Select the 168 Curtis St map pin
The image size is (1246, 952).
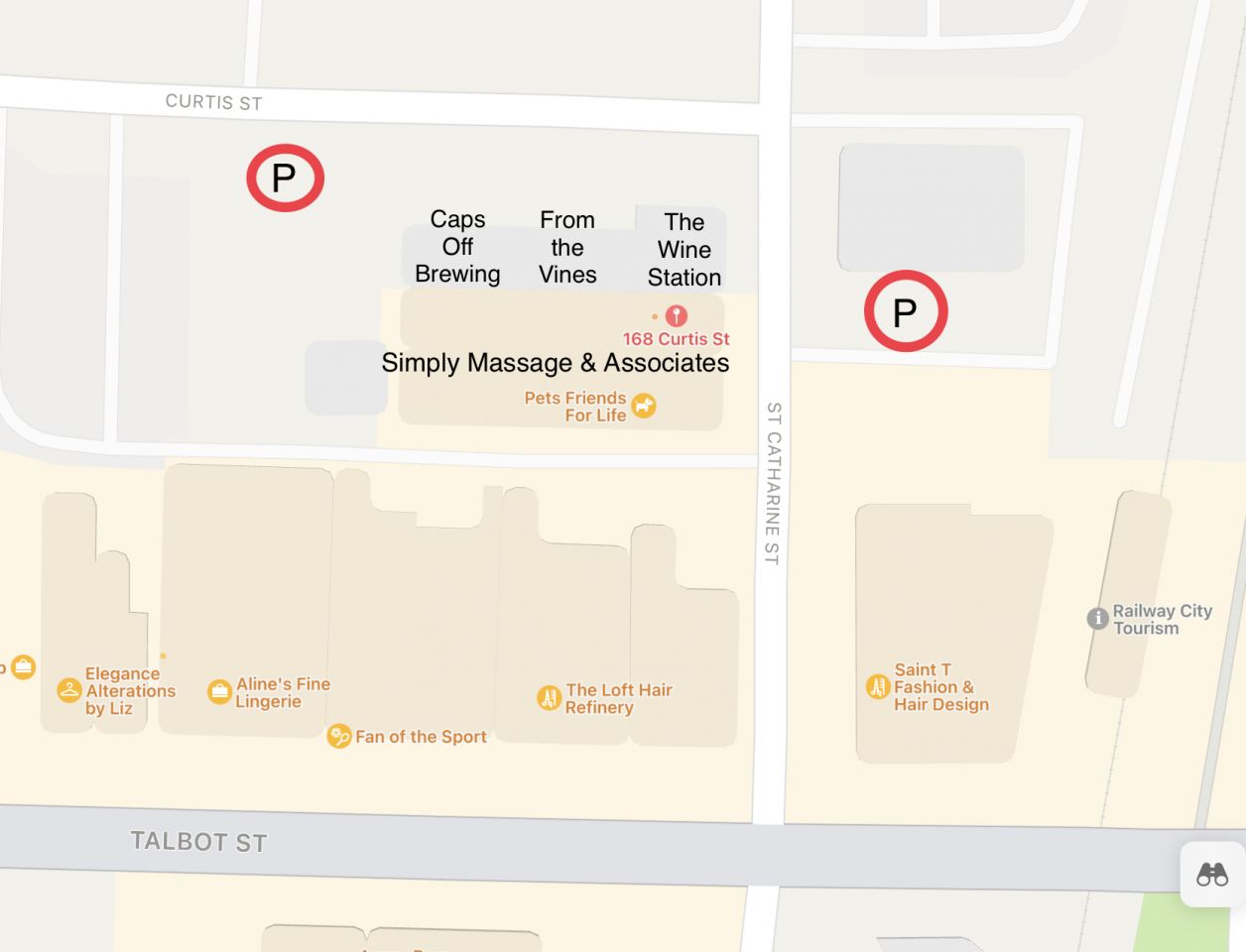click(676, 316)
